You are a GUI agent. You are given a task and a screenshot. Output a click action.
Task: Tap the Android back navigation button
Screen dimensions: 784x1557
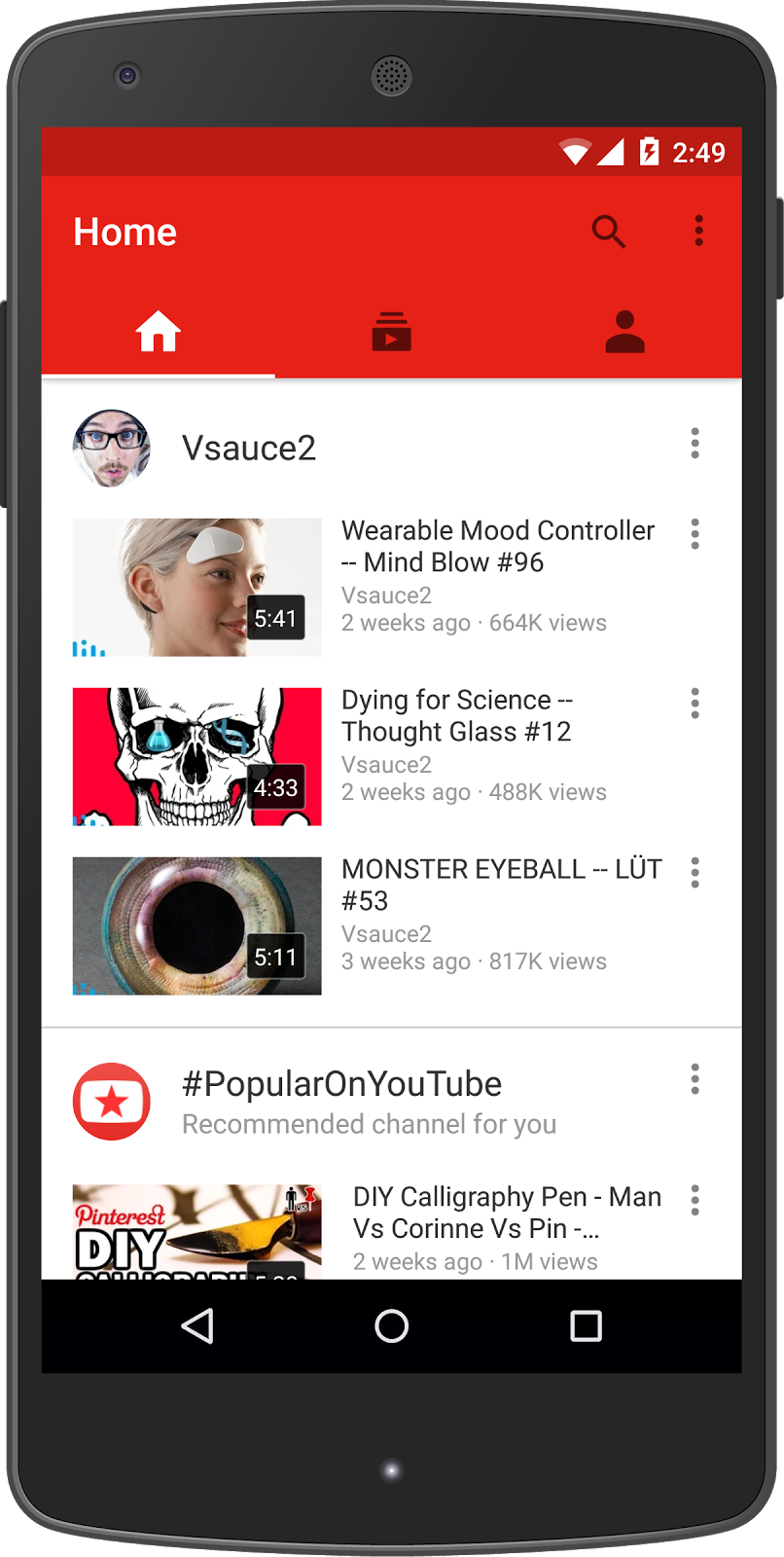198,1326
